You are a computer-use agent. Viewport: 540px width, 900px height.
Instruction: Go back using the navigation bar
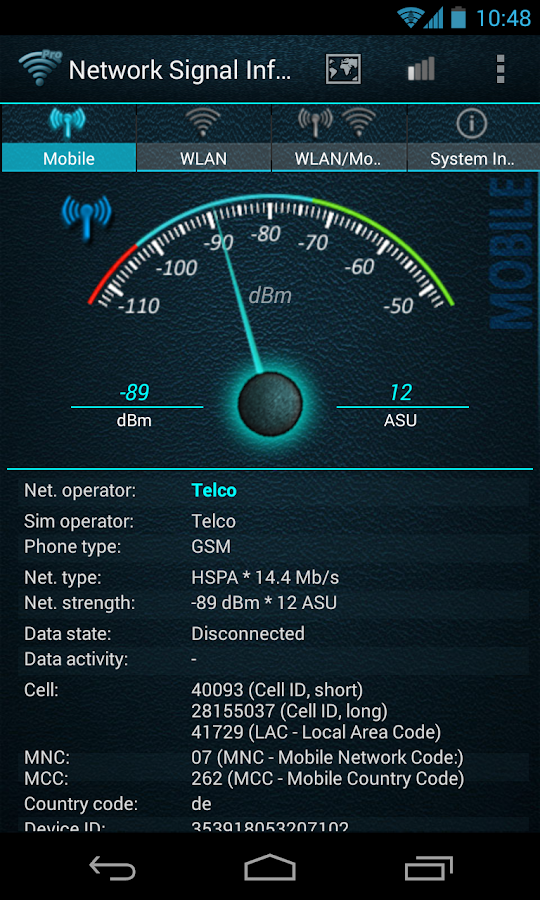tap(112, 867)
